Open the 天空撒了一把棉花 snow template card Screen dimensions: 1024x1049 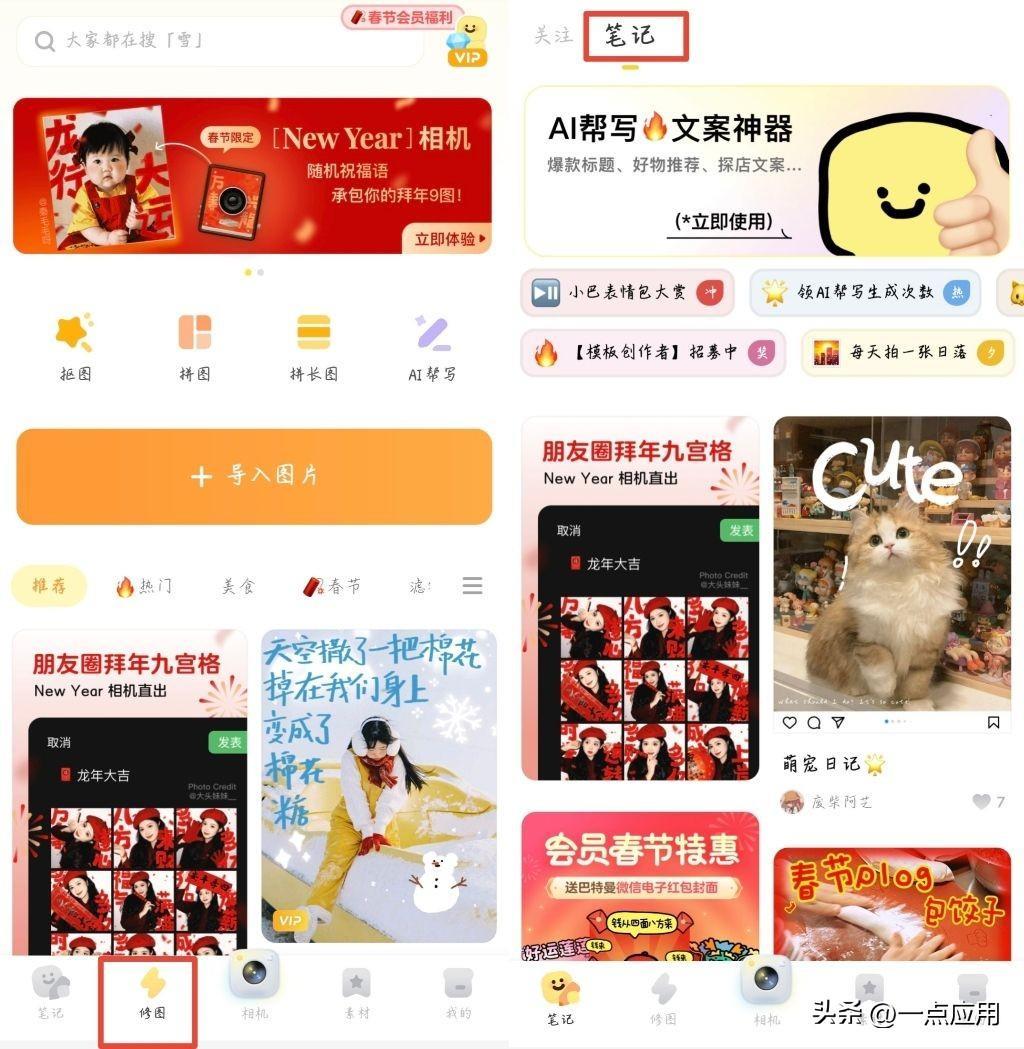(379, 785)
